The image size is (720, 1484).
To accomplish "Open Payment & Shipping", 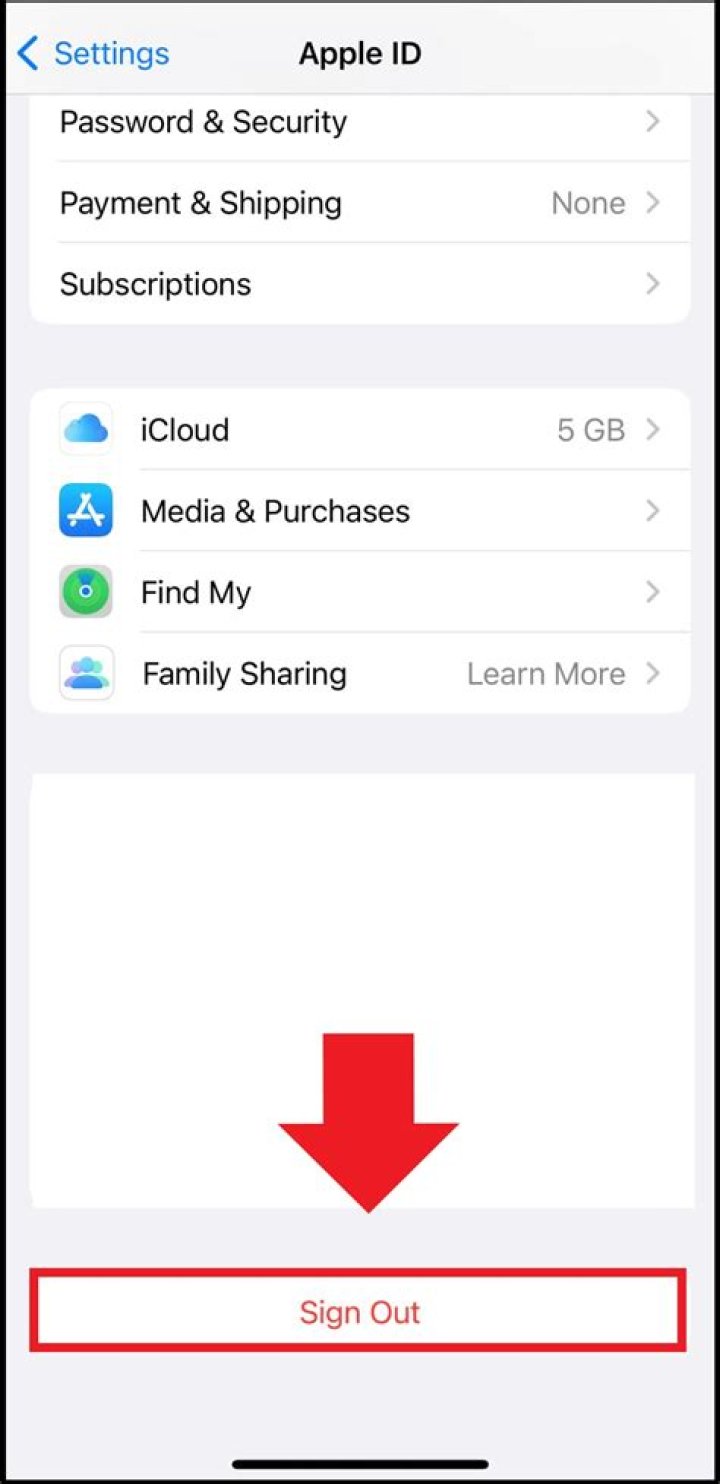I will (360, 203).
